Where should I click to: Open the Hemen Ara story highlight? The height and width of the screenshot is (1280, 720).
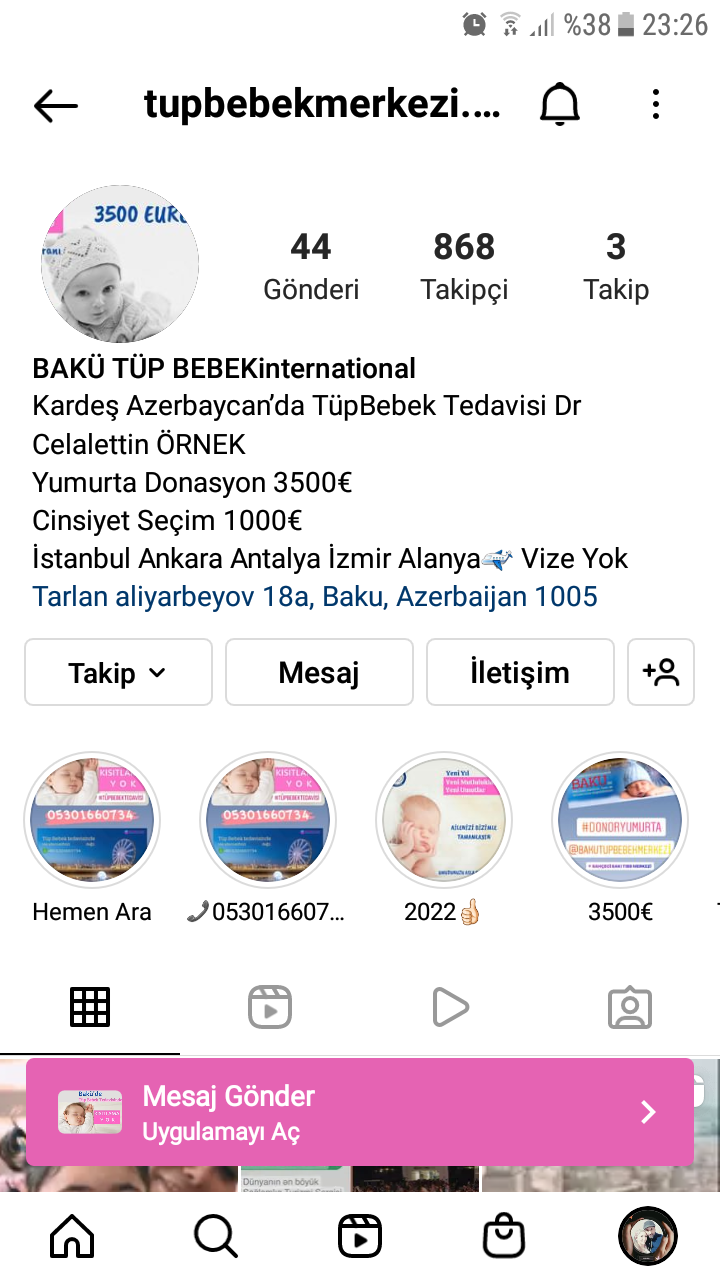[92, 820]
